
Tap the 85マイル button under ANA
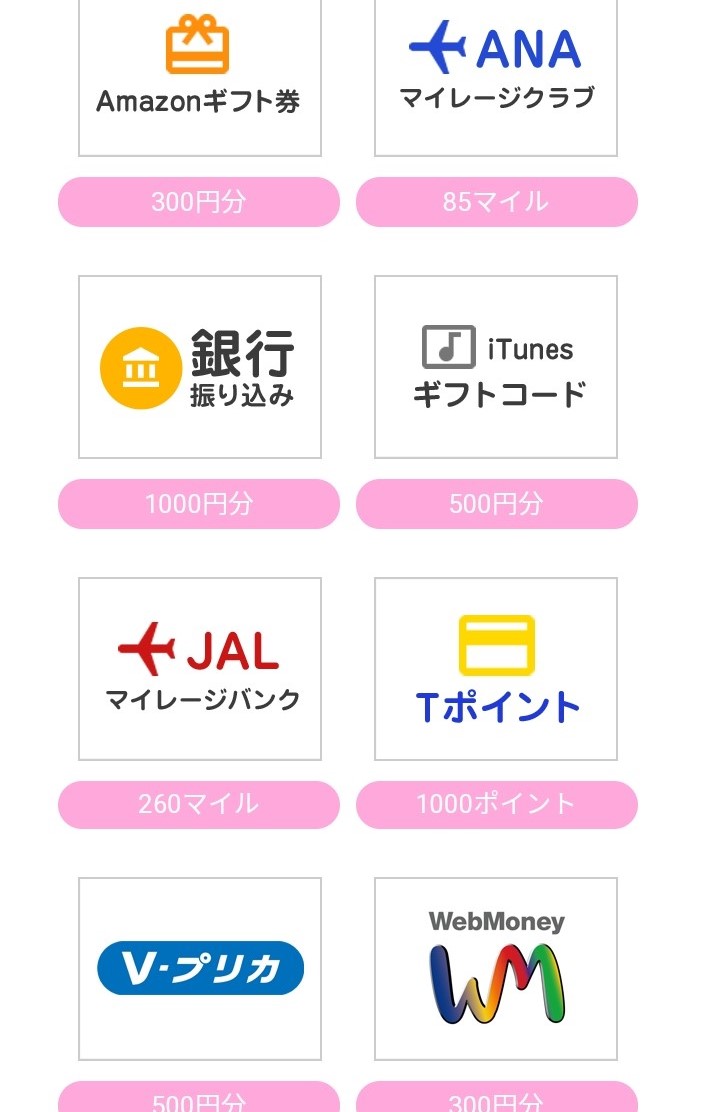(497, 202)
